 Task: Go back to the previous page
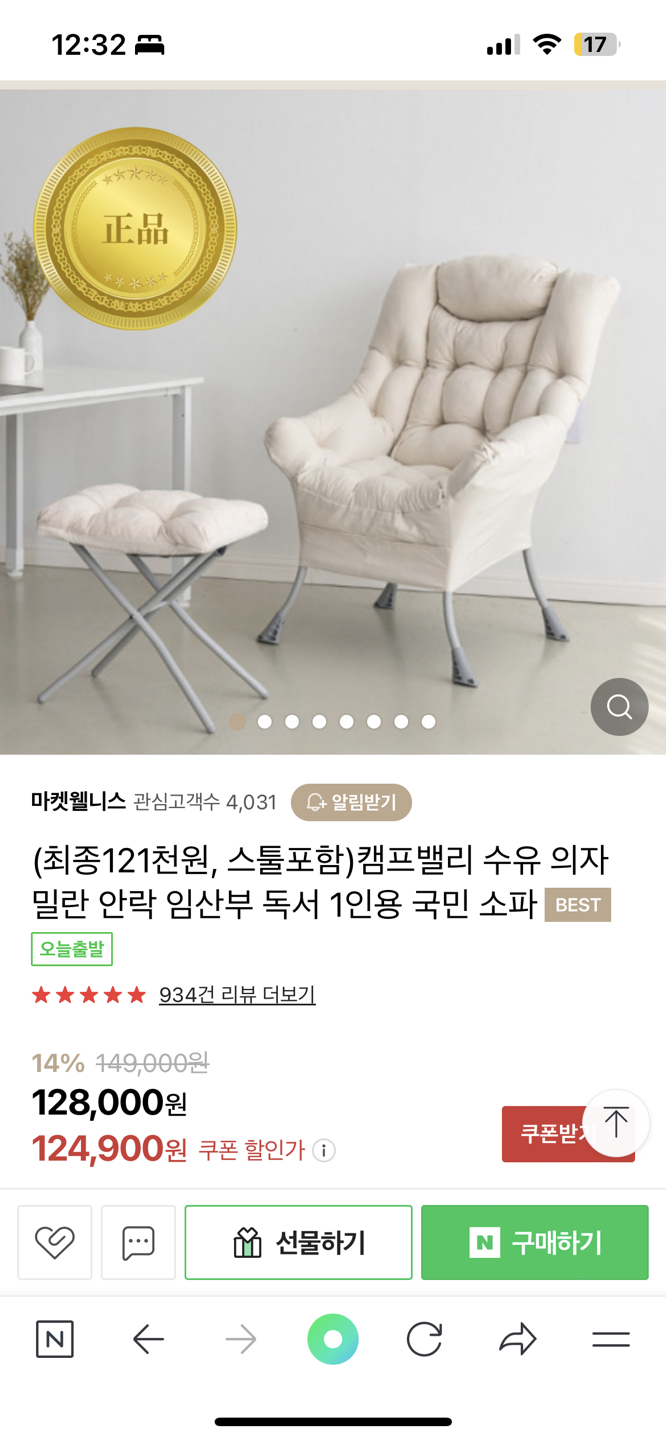pyautogui.click(x=148, y=1339)
